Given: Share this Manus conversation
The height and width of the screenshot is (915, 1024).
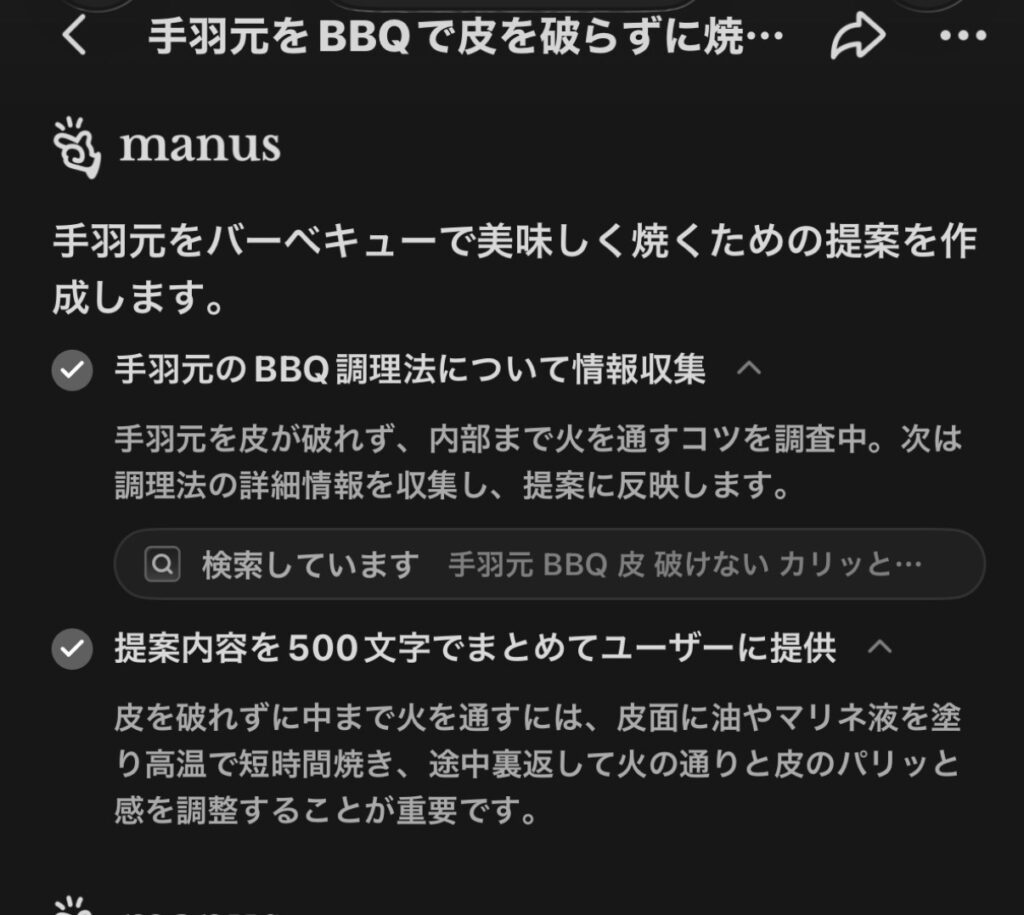Looking at the screenshot, I should pos(857,37).
